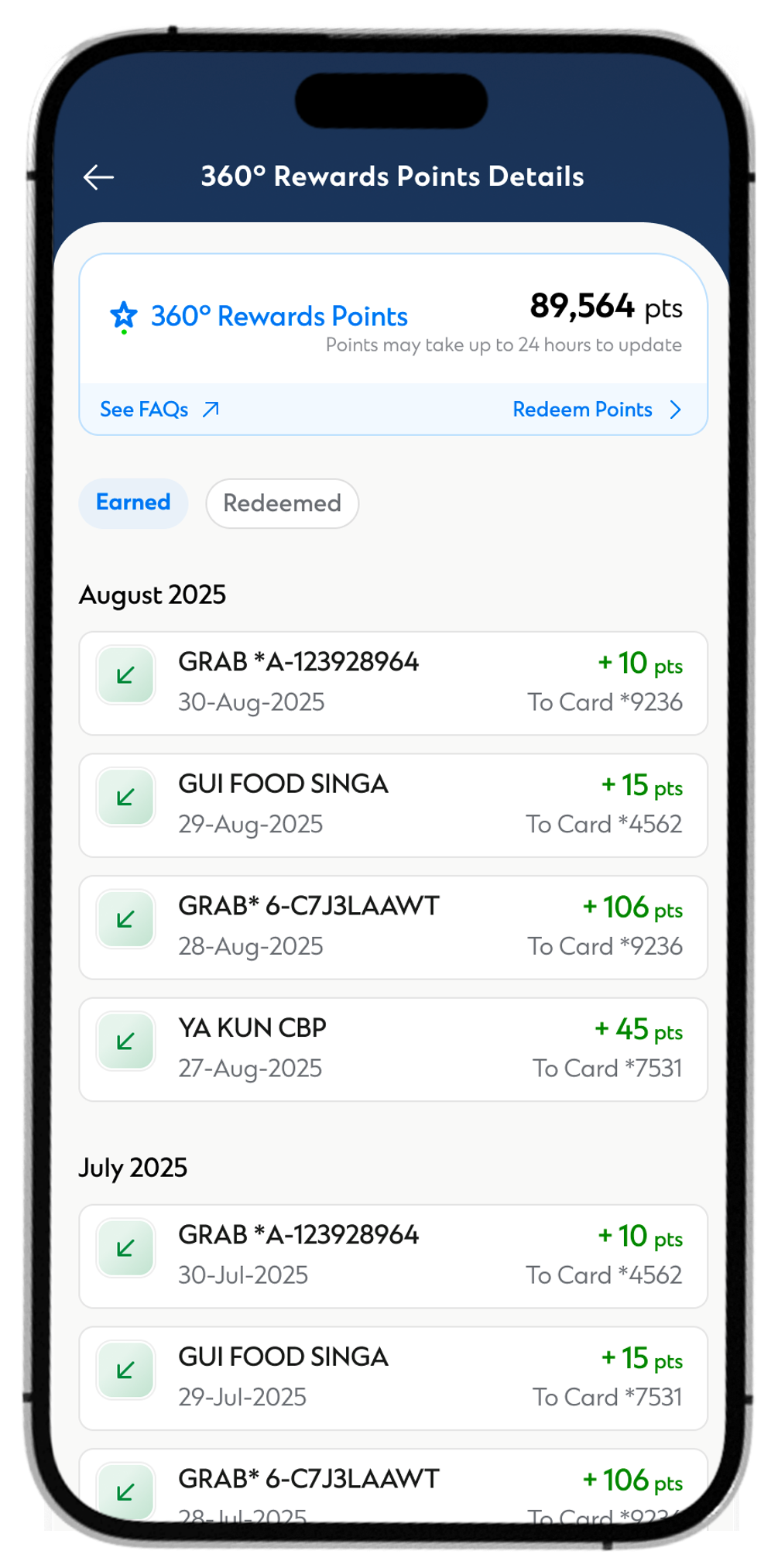The height and width of the screenshot is (1568, 778).
Task: Go back using the arrow icon
Action: (98, 177)
